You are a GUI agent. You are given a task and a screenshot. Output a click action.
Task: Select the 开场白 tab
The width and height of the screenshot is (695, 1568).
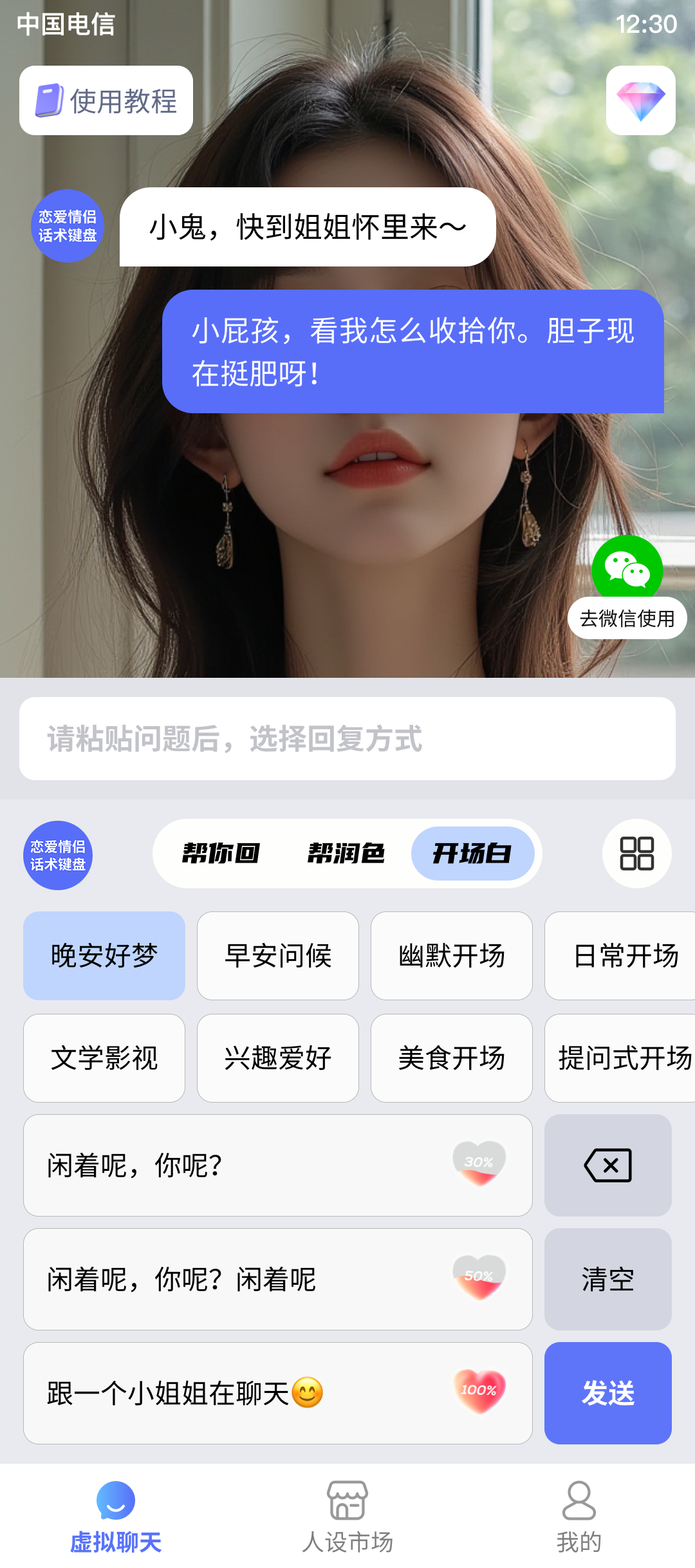click(474, 854)
